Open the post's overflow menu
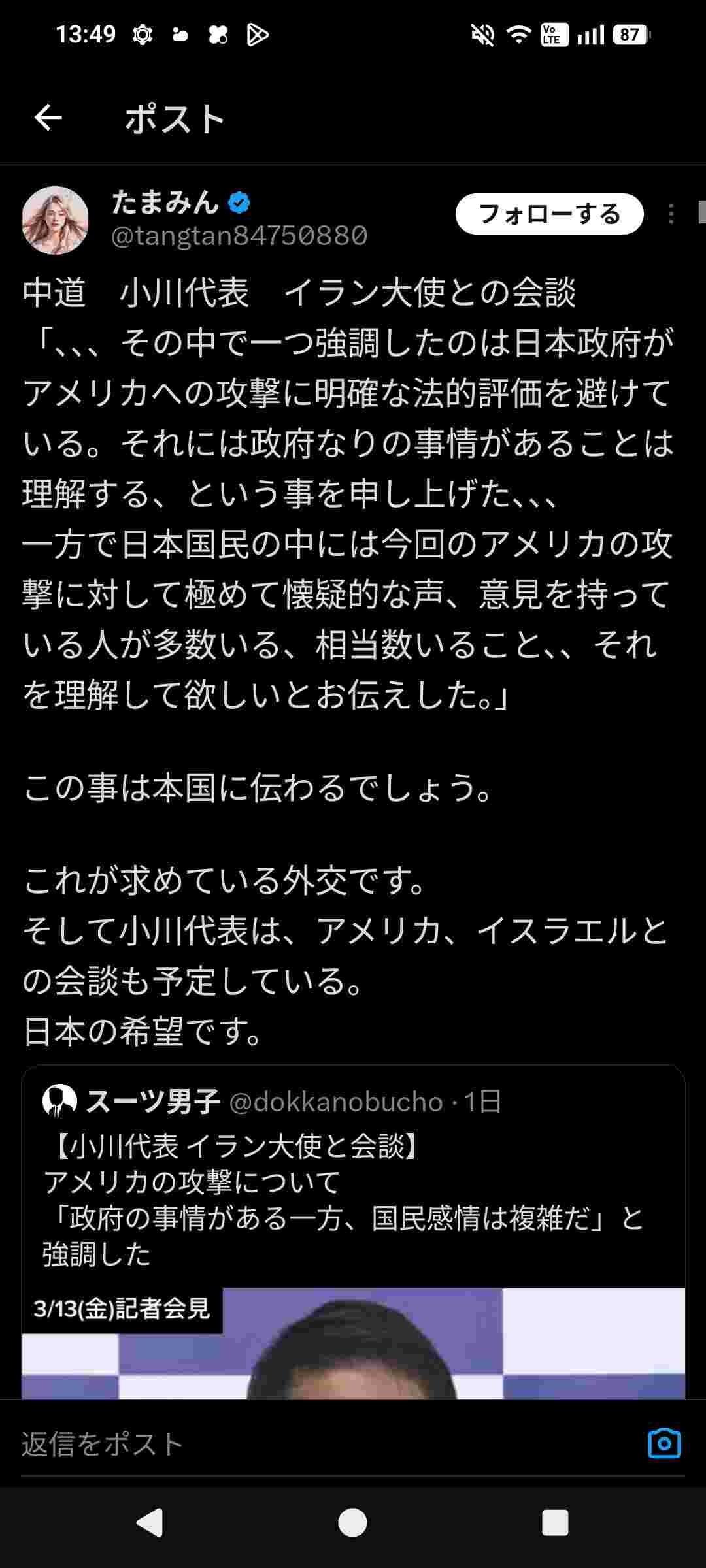Viewport: 706px width, 1568px height. 671,214
